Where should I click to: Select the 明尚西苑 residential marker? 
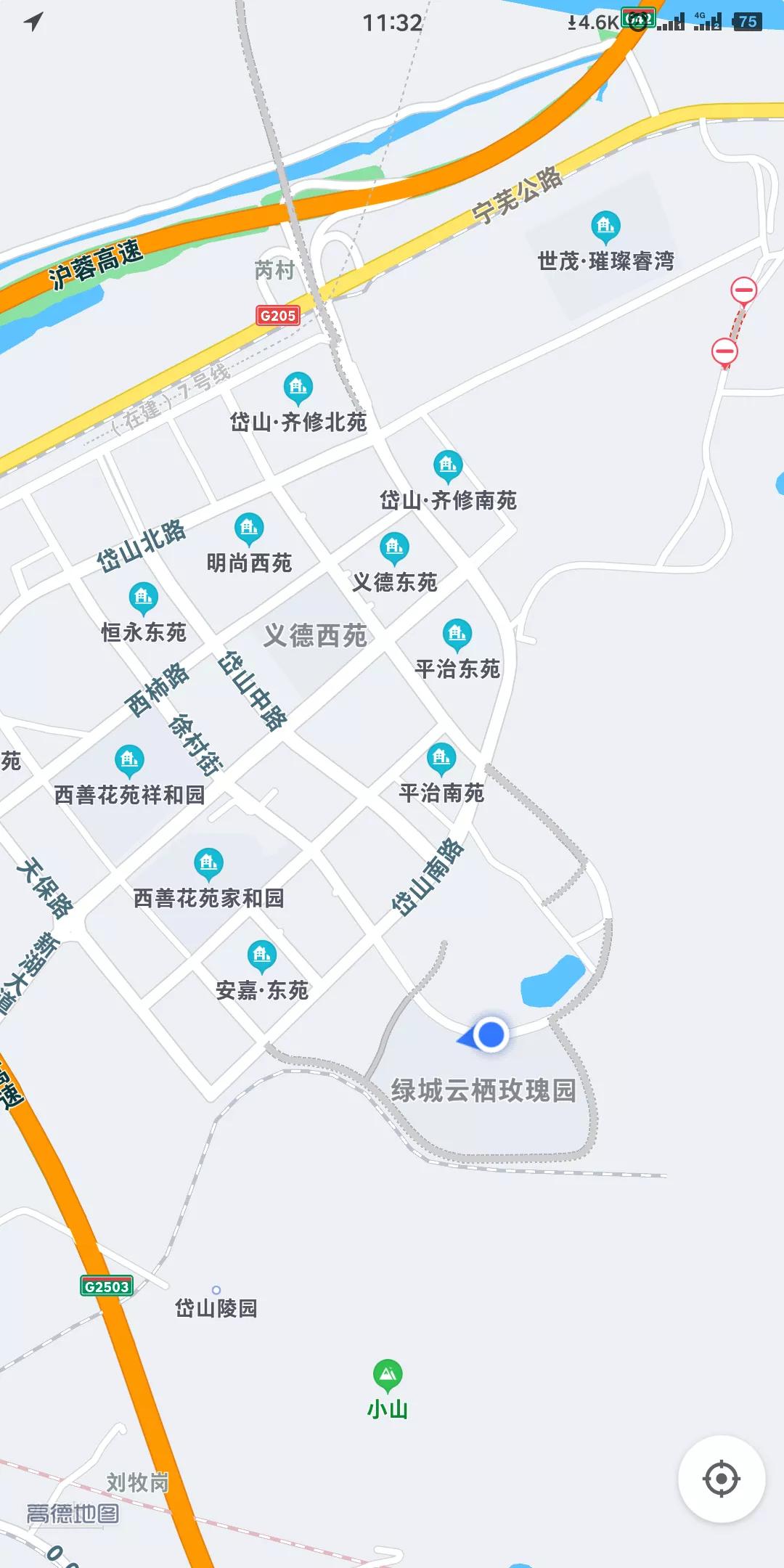coord(248,527)
